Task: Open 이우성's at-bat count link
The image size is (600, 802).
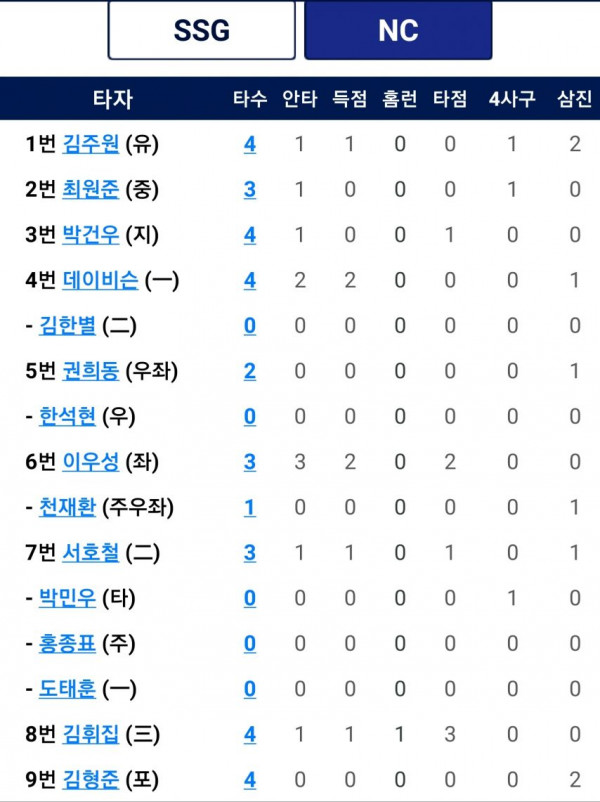Action: pos(249,462)
